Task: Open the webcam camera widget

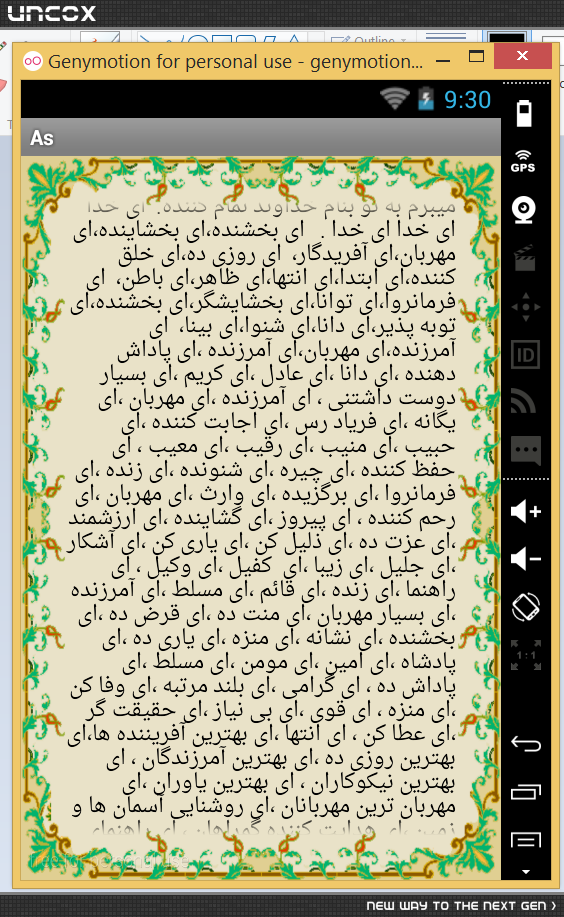Action: coord(525,211)
